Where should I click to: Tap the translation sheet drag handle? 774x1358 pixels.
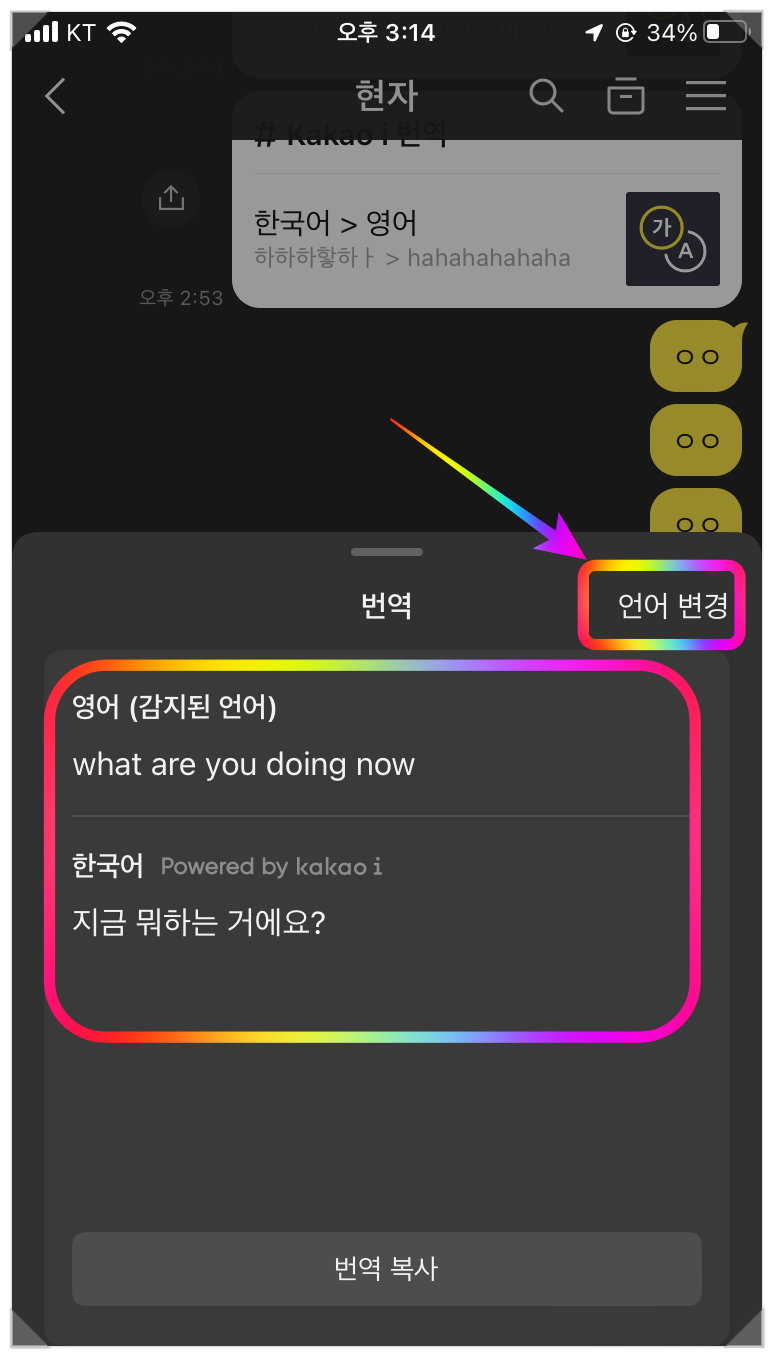pos(387,552)
